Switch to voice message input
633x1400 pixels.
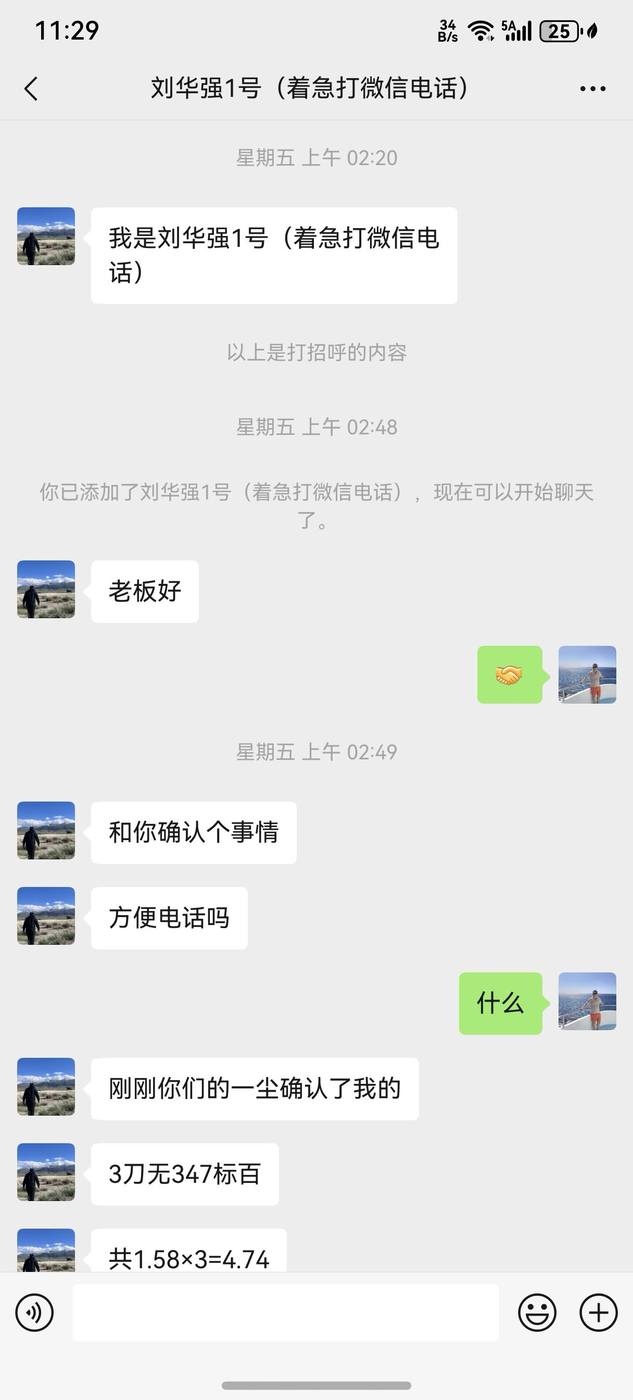pos(35,1312)
